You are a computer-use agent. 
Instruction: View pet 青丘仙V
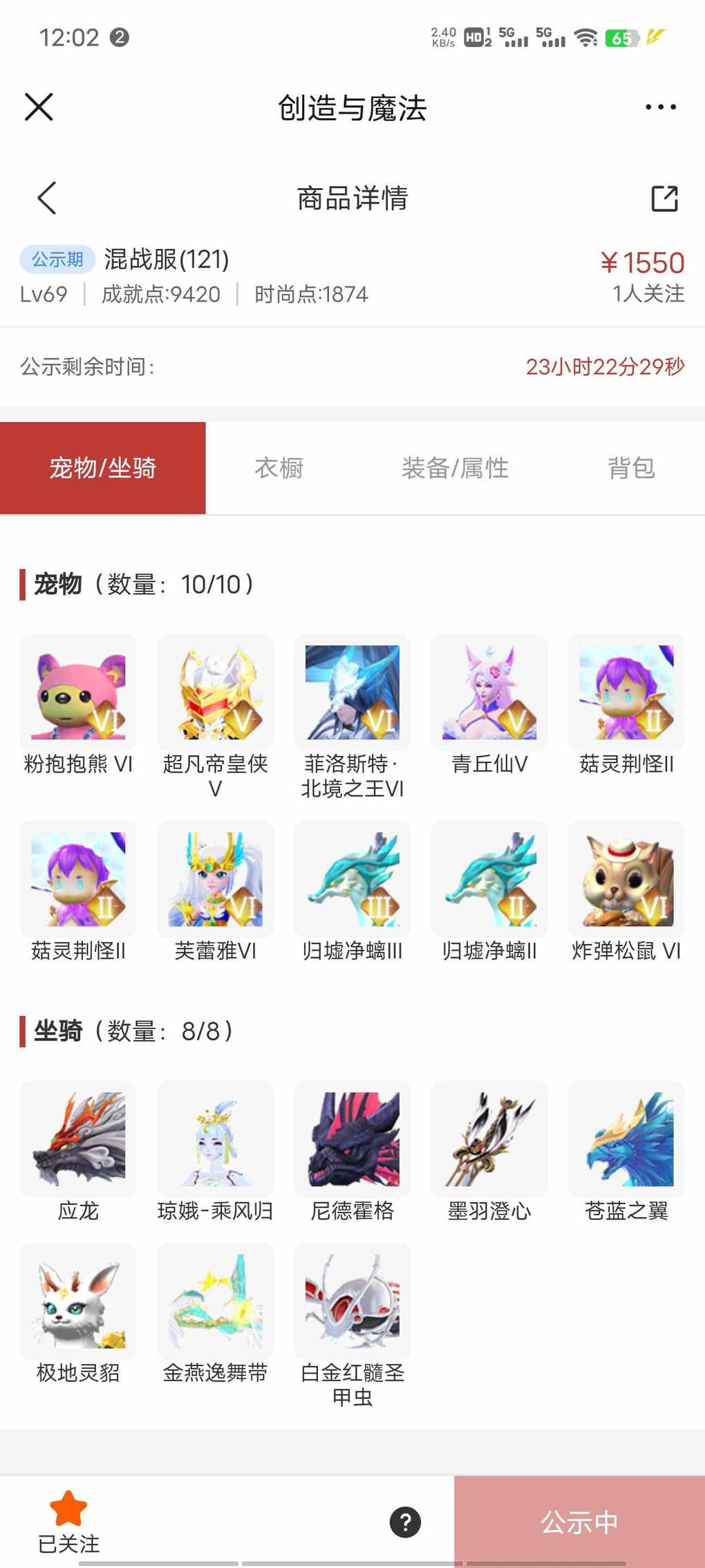coord(489,692)
